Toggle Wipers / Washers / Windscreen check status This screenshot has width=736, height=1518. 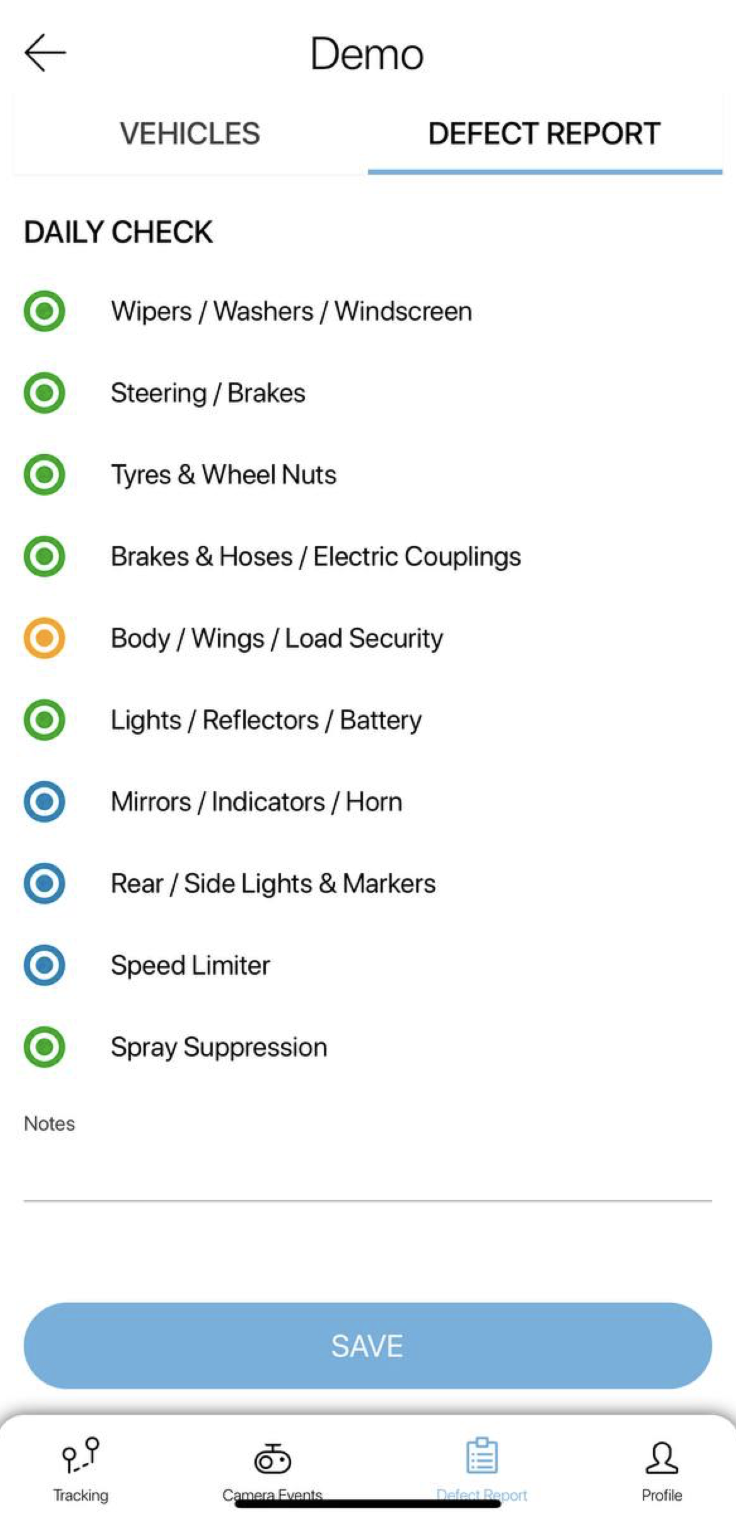tap(44, 311)
